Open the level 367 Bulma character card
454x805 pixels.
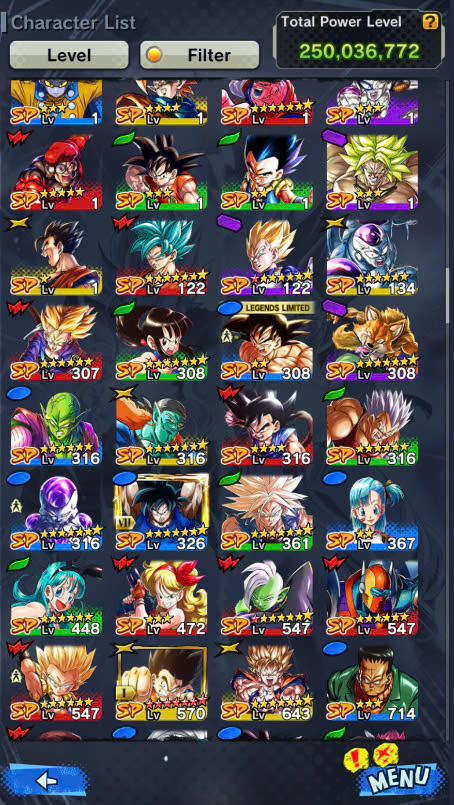pos(372,512)
